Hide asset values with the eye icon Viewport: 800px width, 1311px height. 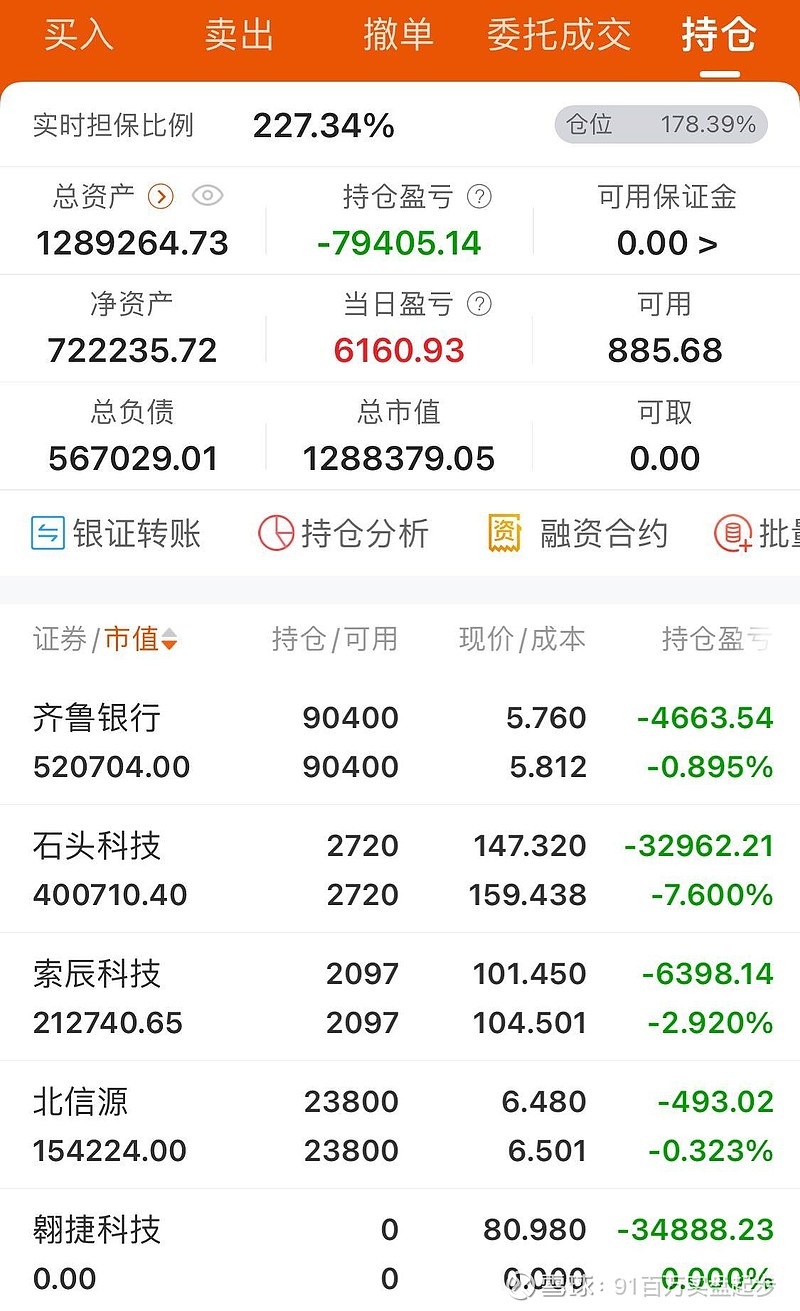207,196
